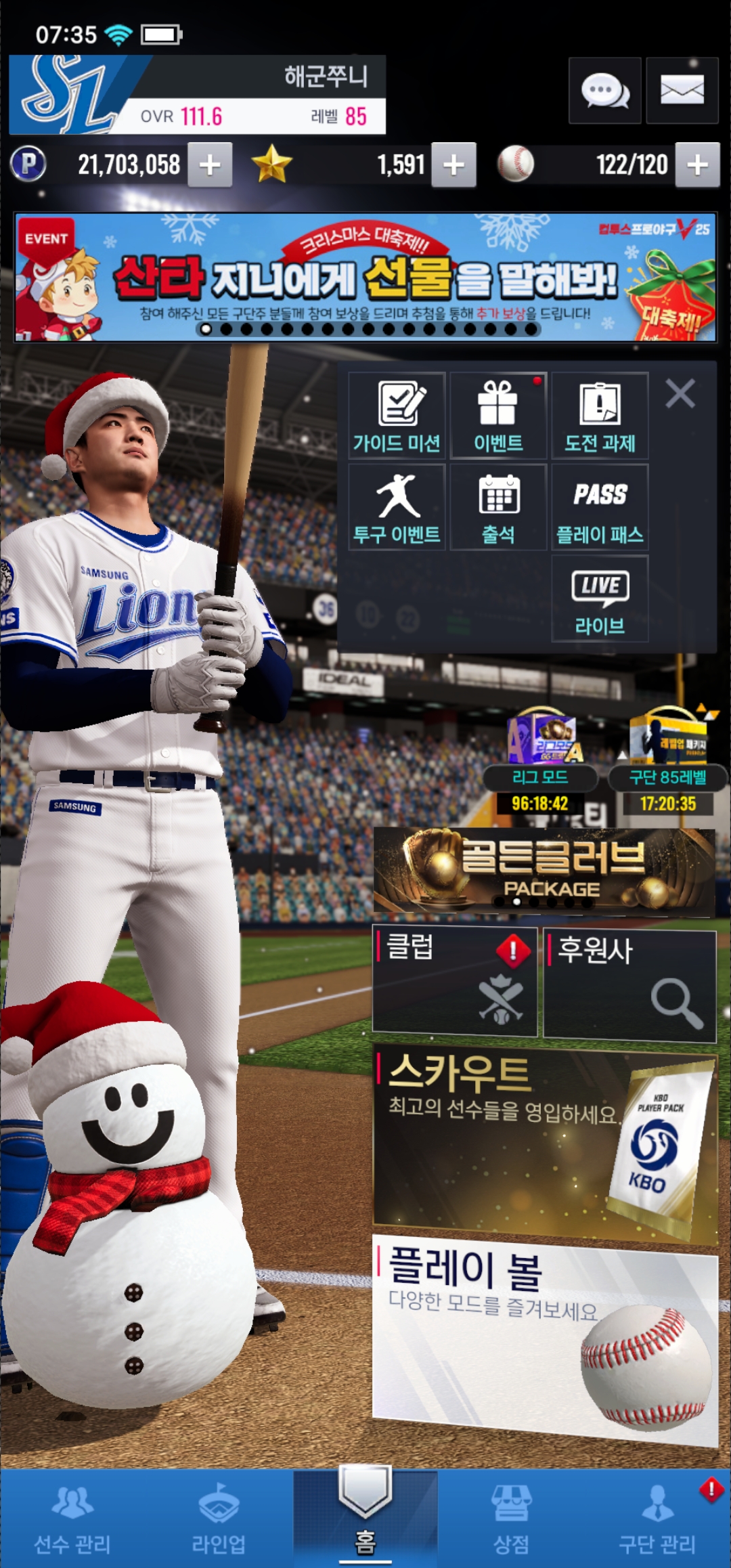Open the 클럽 card
Image resolution: width=731 pixels, height=1568 pixels.
(455, 982)
